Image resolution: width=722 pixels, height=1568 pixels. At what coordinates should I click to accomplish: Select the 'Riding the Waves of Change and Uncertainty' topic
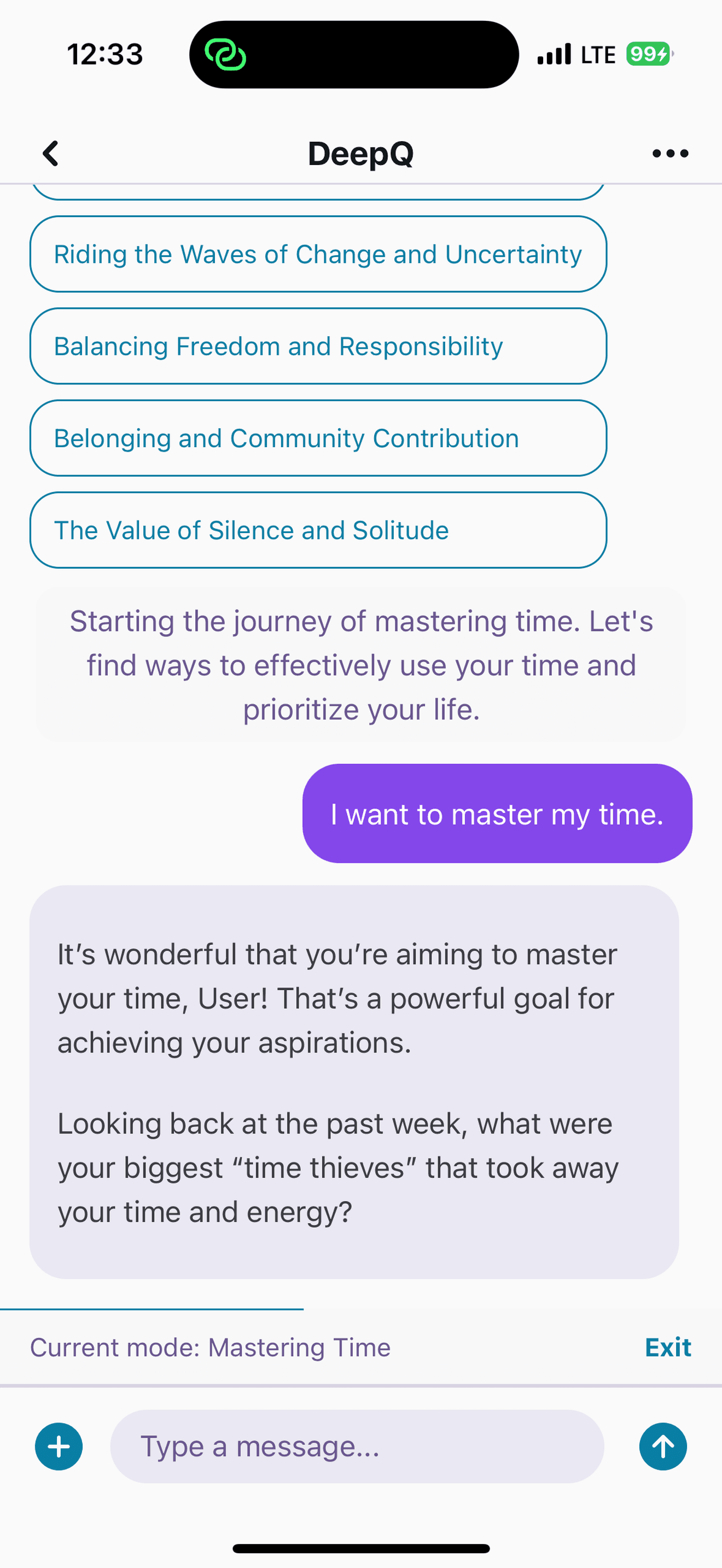click(x=318, y=254)
